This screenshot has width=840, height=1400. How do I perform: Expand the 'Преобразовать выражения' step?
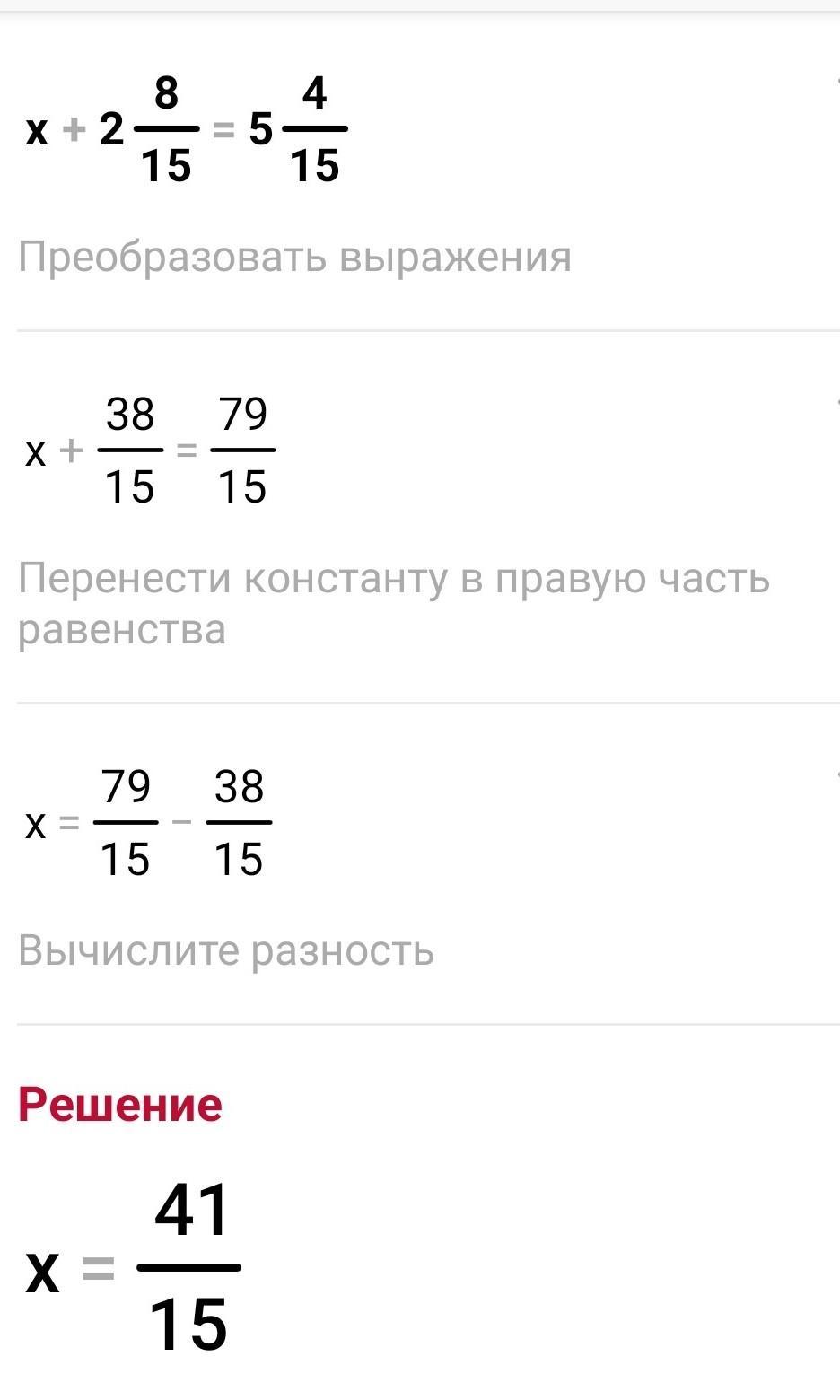[x=294, y=258]
